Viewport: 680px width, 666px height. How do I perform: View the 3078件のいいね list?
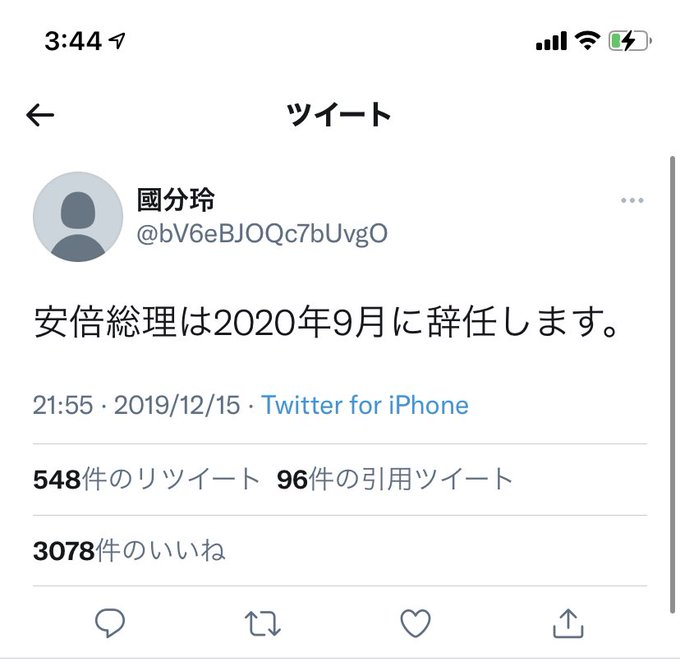tap(129, 550)
